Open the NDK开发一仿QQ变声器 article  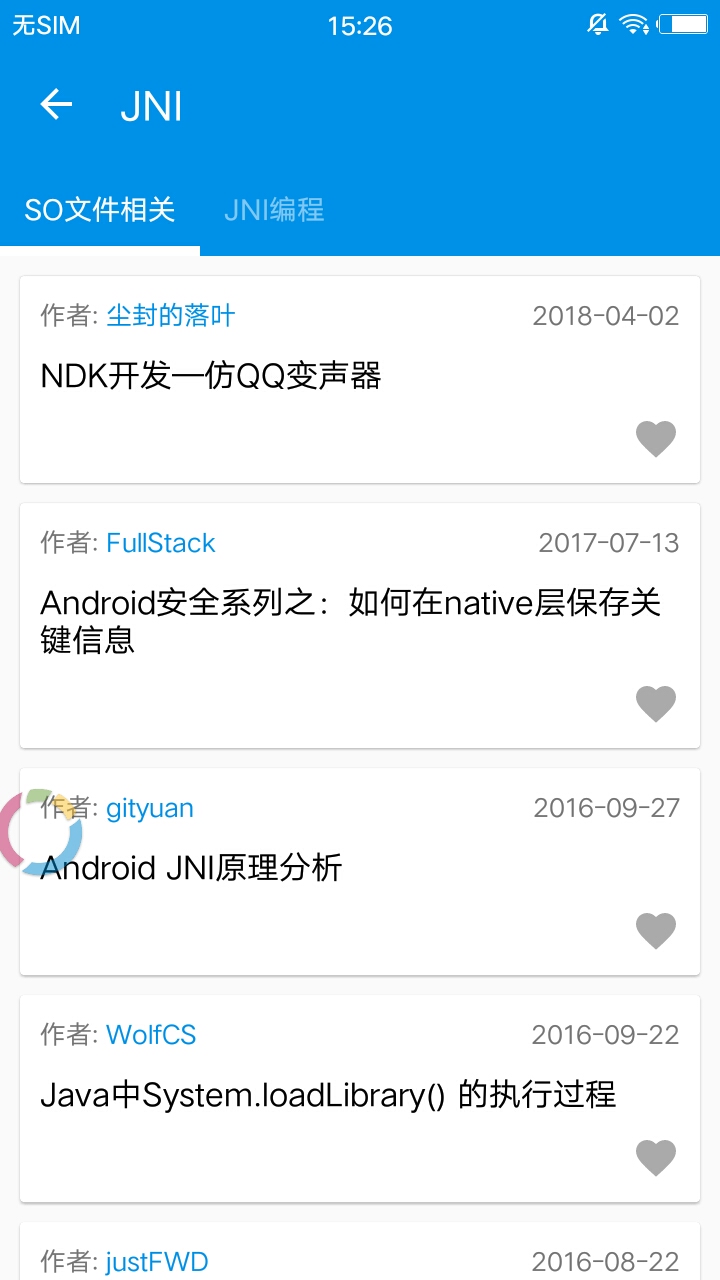(211, 376)
